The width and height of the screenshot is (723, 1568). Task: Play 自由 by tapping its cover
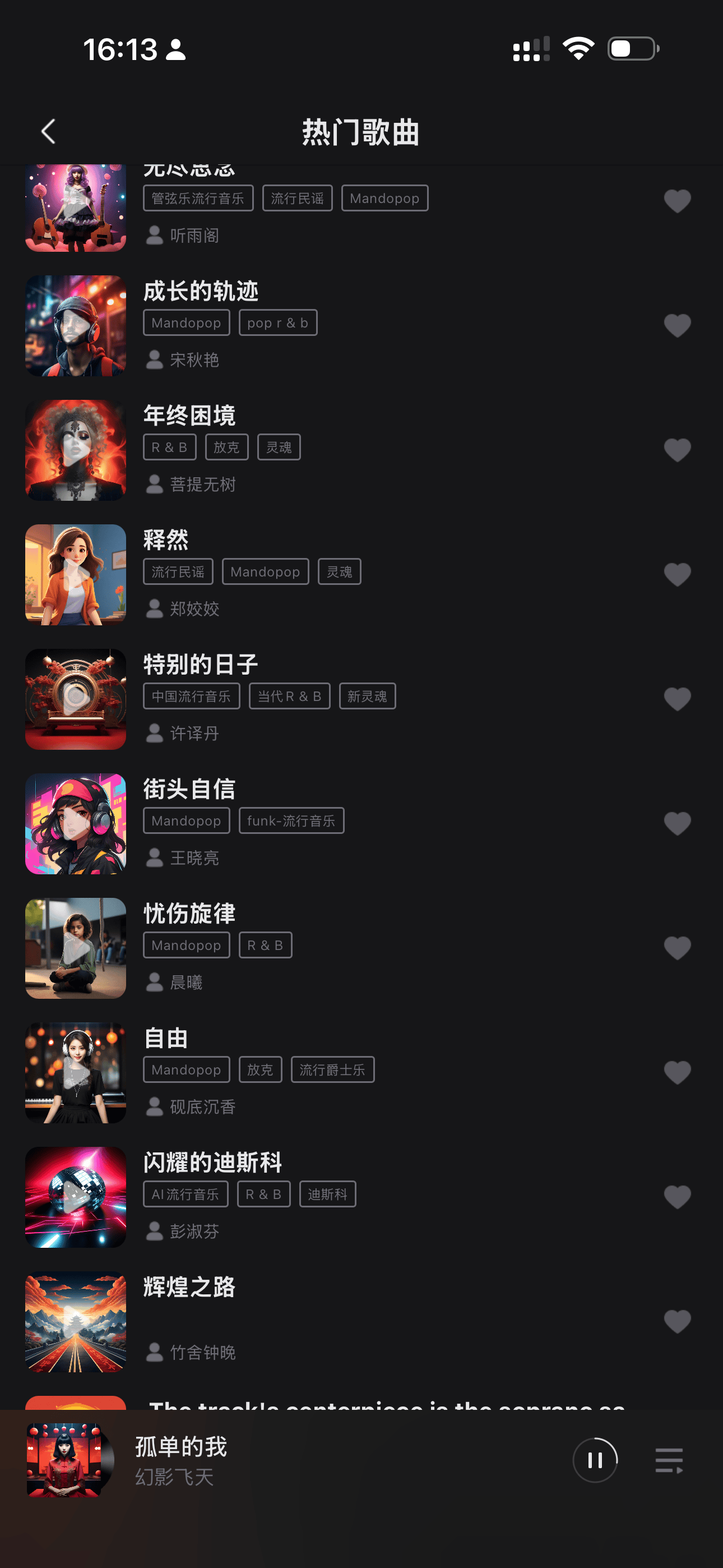76,1072
